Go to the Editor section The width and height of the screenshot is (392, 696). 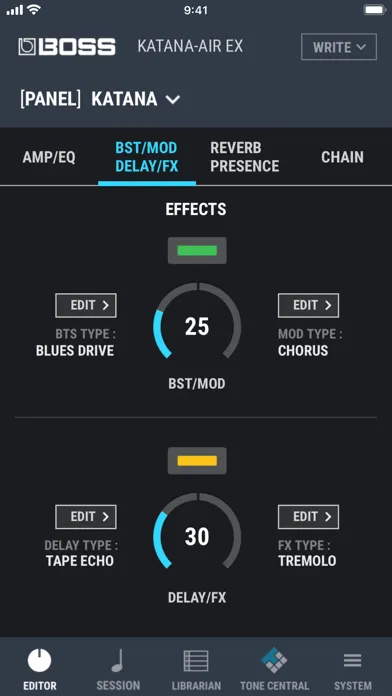(x=40, y=668)
